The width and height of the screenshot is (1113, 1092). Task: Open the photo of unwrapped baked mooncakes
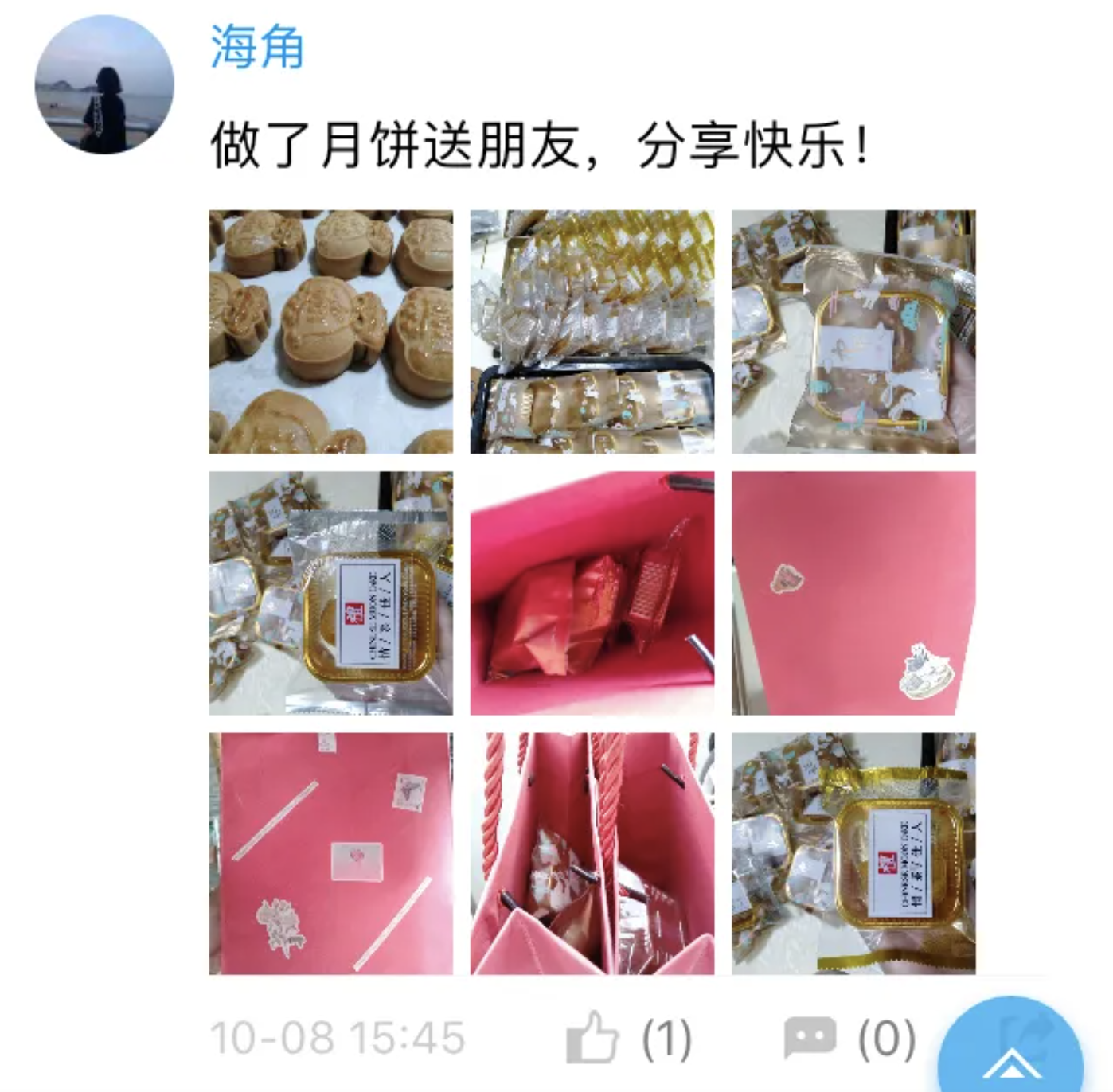(330, 332)
